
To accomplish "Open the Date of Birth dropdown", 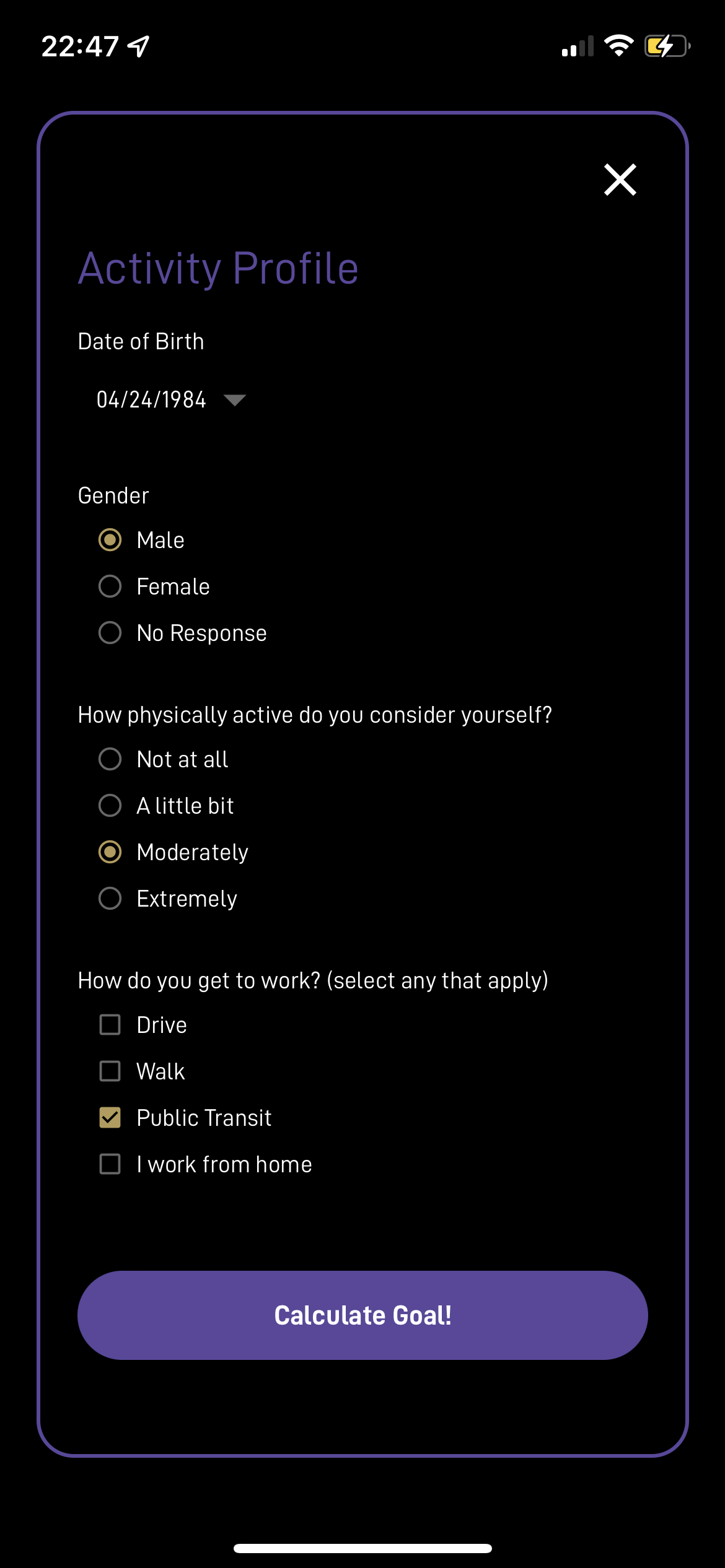I will pyautogui.click(x=171, y=399).
